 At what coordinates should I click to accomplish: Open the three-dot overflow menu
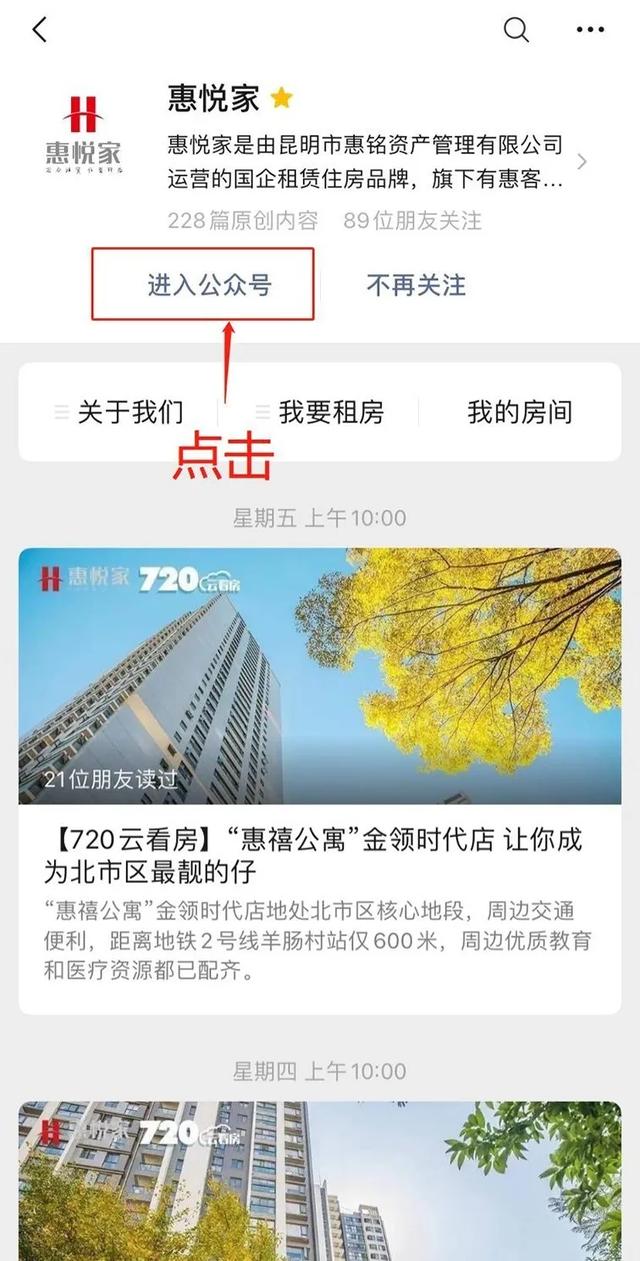click(x=591, y=30)
